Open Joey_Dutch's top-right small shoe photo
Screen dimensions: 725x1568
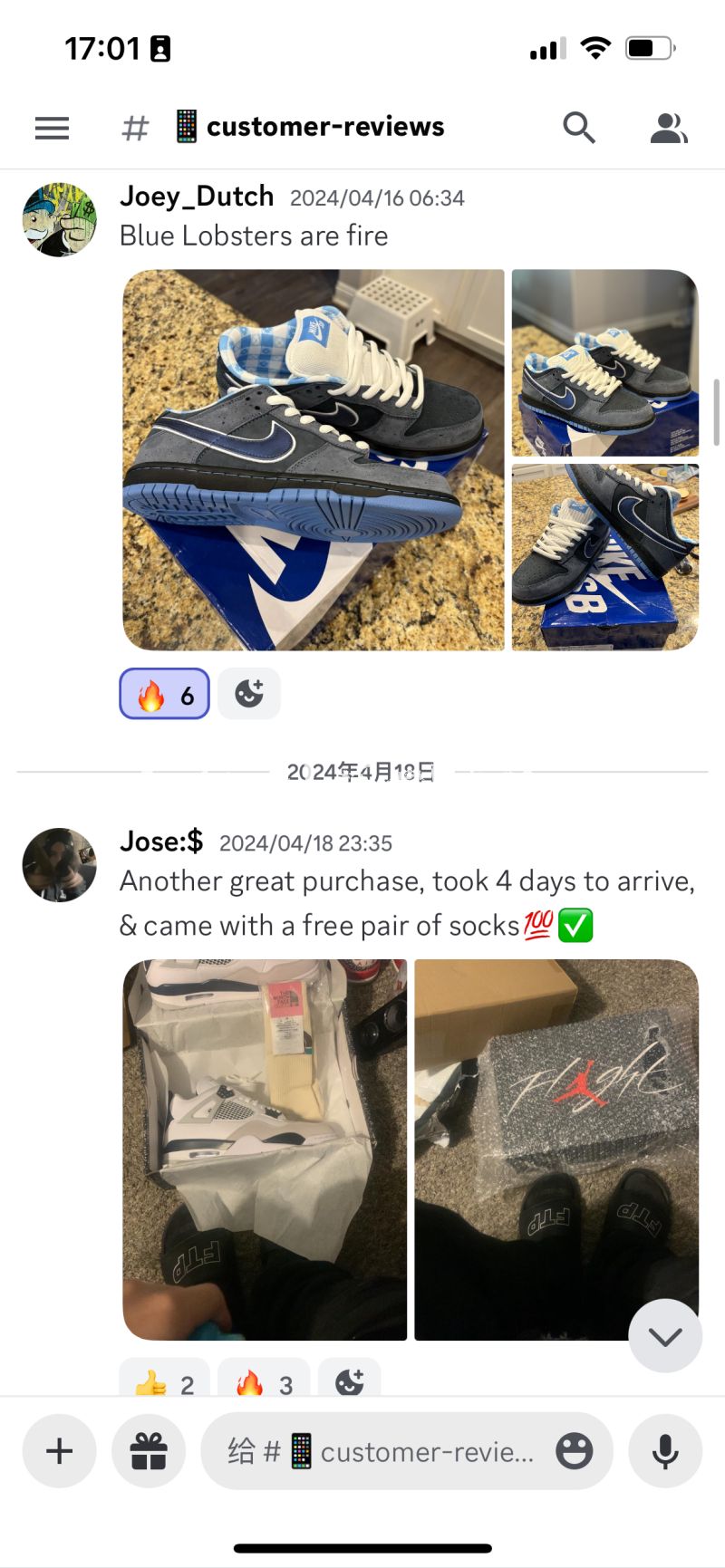pyautogui.click(x=605, y=362)
